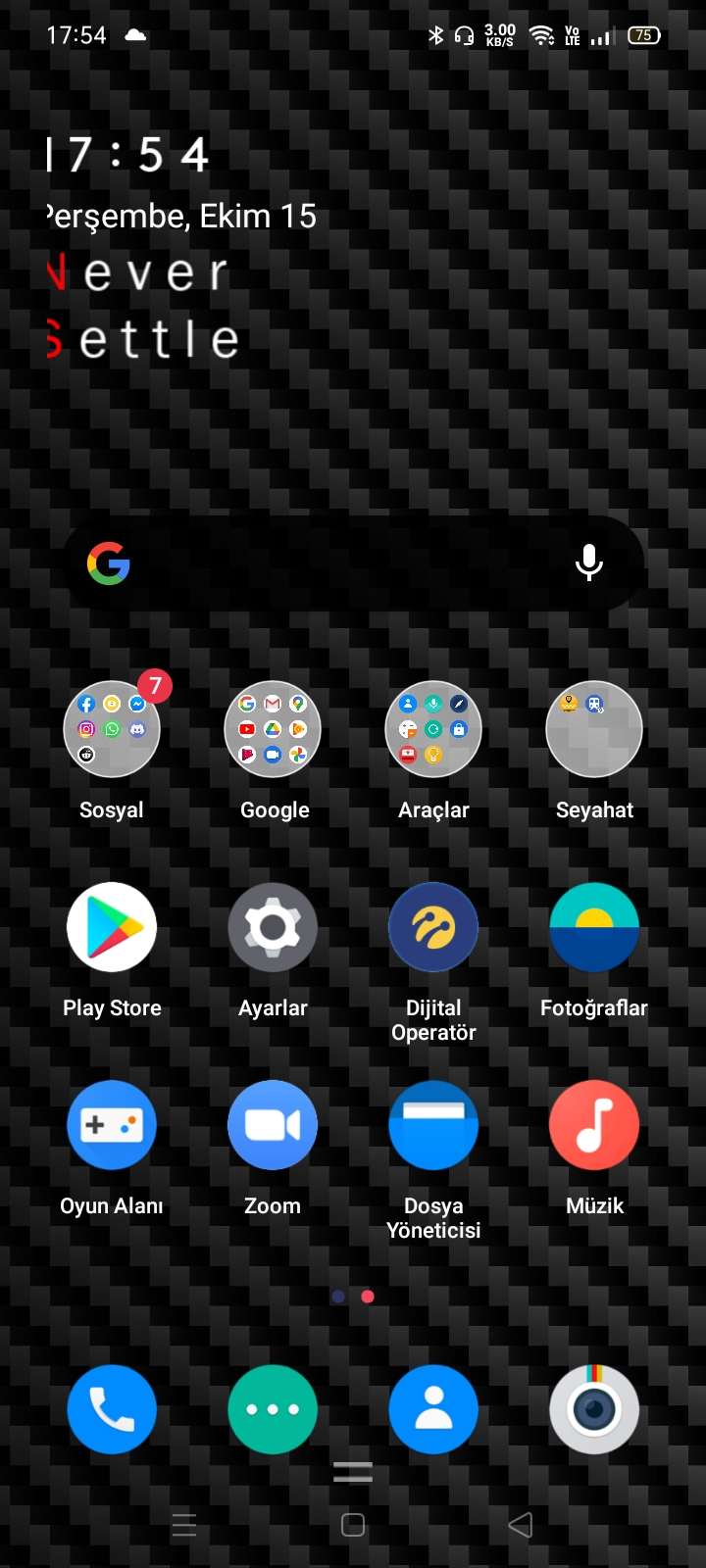Open the contacts app in the dock
Screen dimensions: 706x1568
coord(433,1409)
